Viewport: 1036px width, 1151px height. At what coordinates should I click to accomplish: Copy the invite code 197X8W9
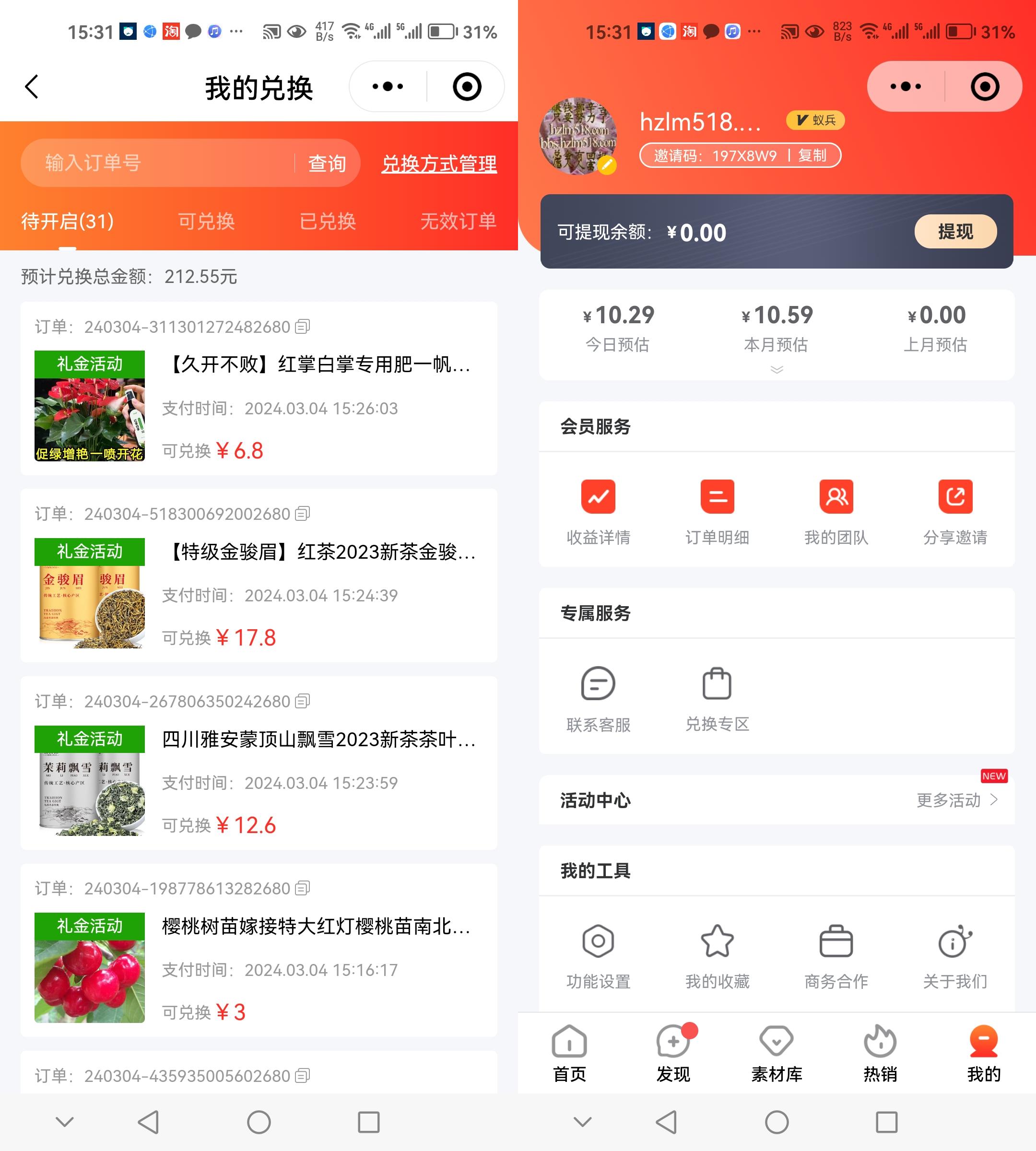click(x=812, y=155)
